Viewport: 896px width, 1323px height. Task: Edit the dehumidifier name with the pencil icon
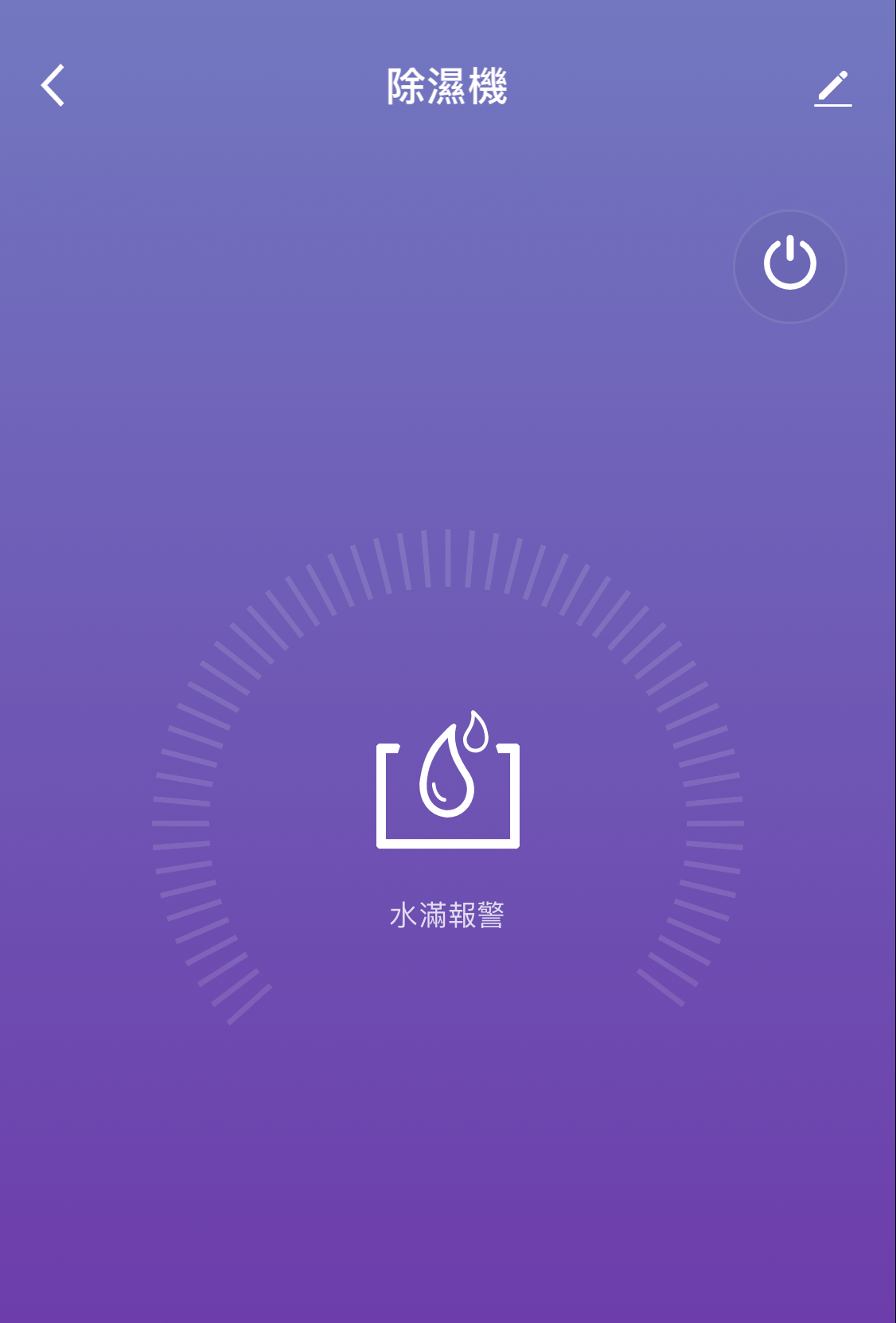[832, 88]
